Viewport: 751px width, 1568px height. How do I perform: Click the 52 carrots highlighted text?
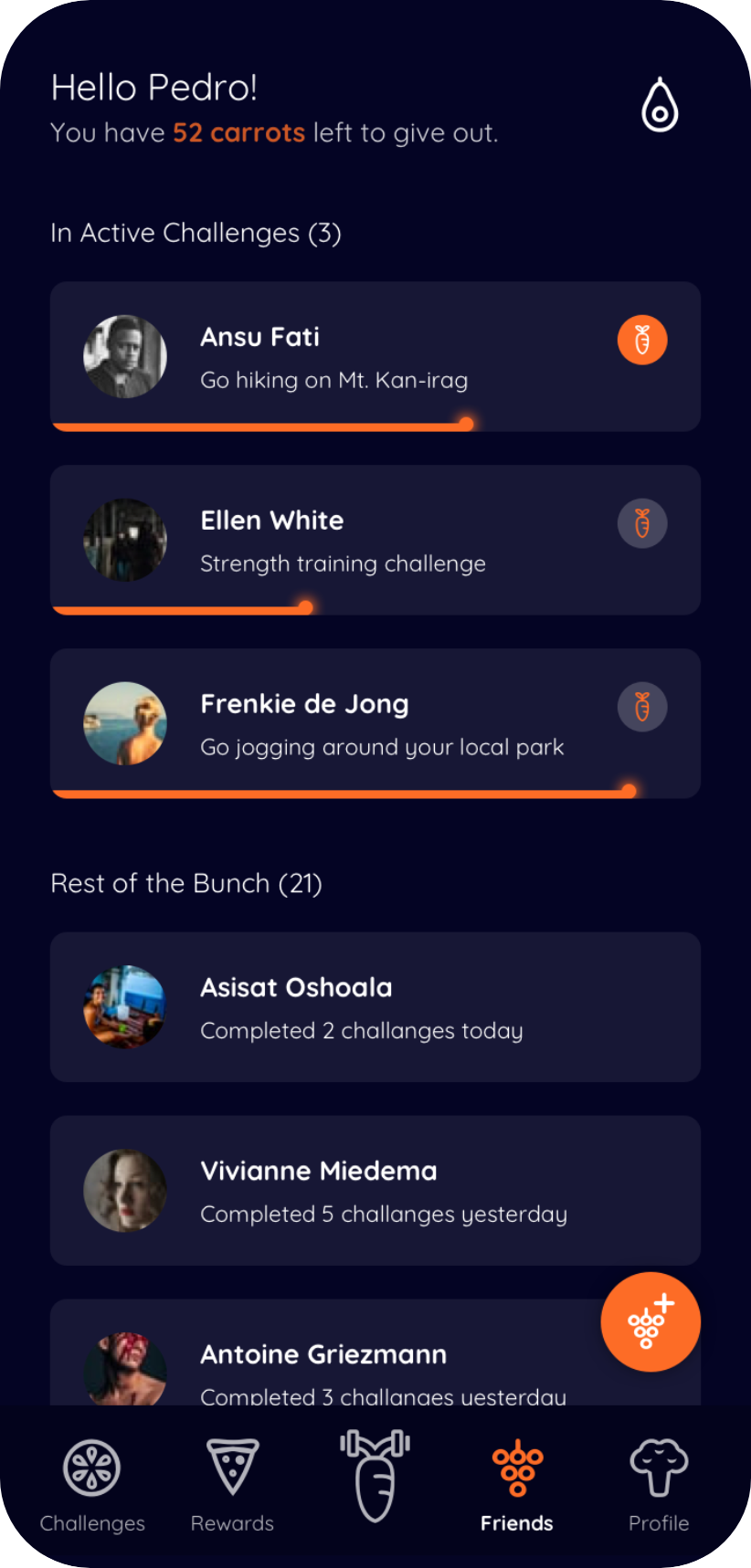[238, 132]
